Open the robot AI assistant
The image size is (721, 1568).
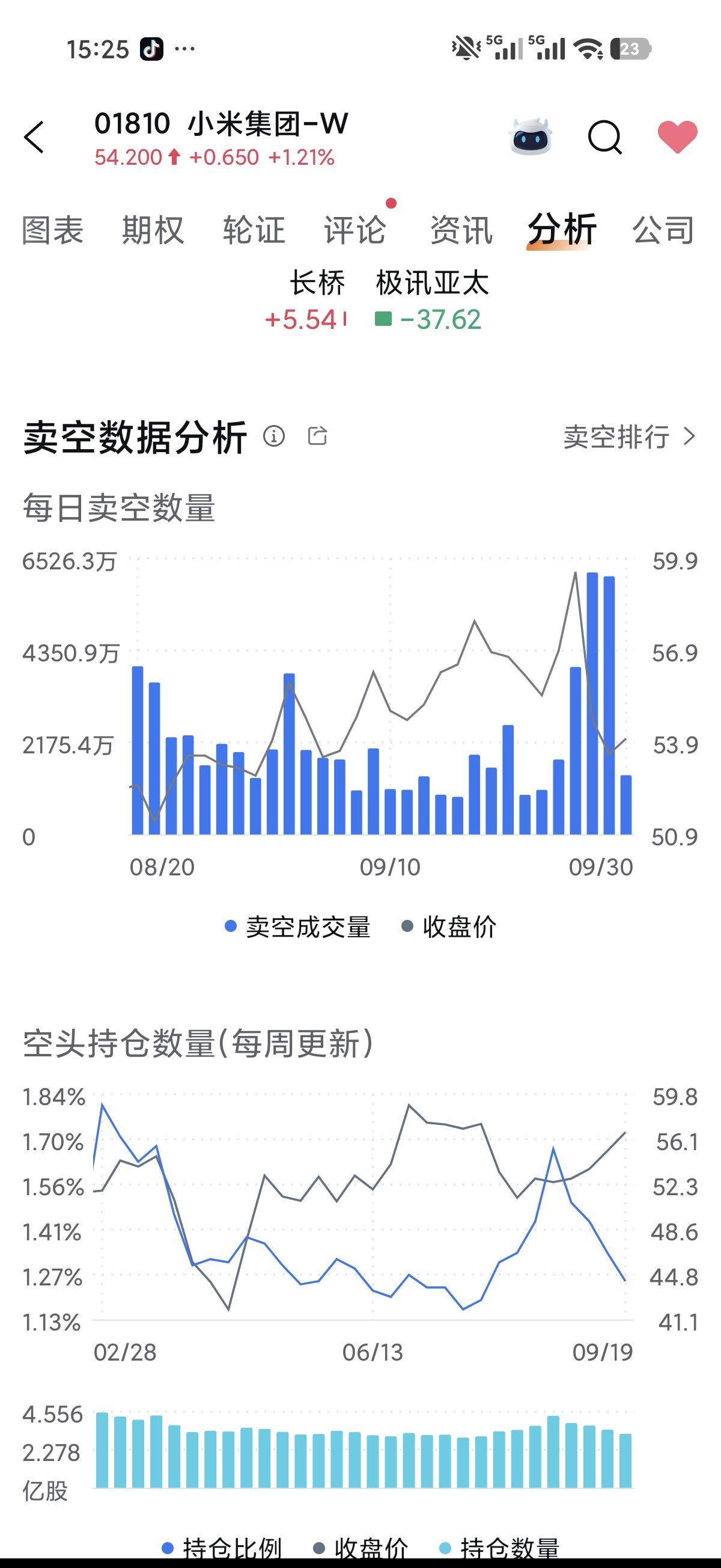tap(531, 136)
